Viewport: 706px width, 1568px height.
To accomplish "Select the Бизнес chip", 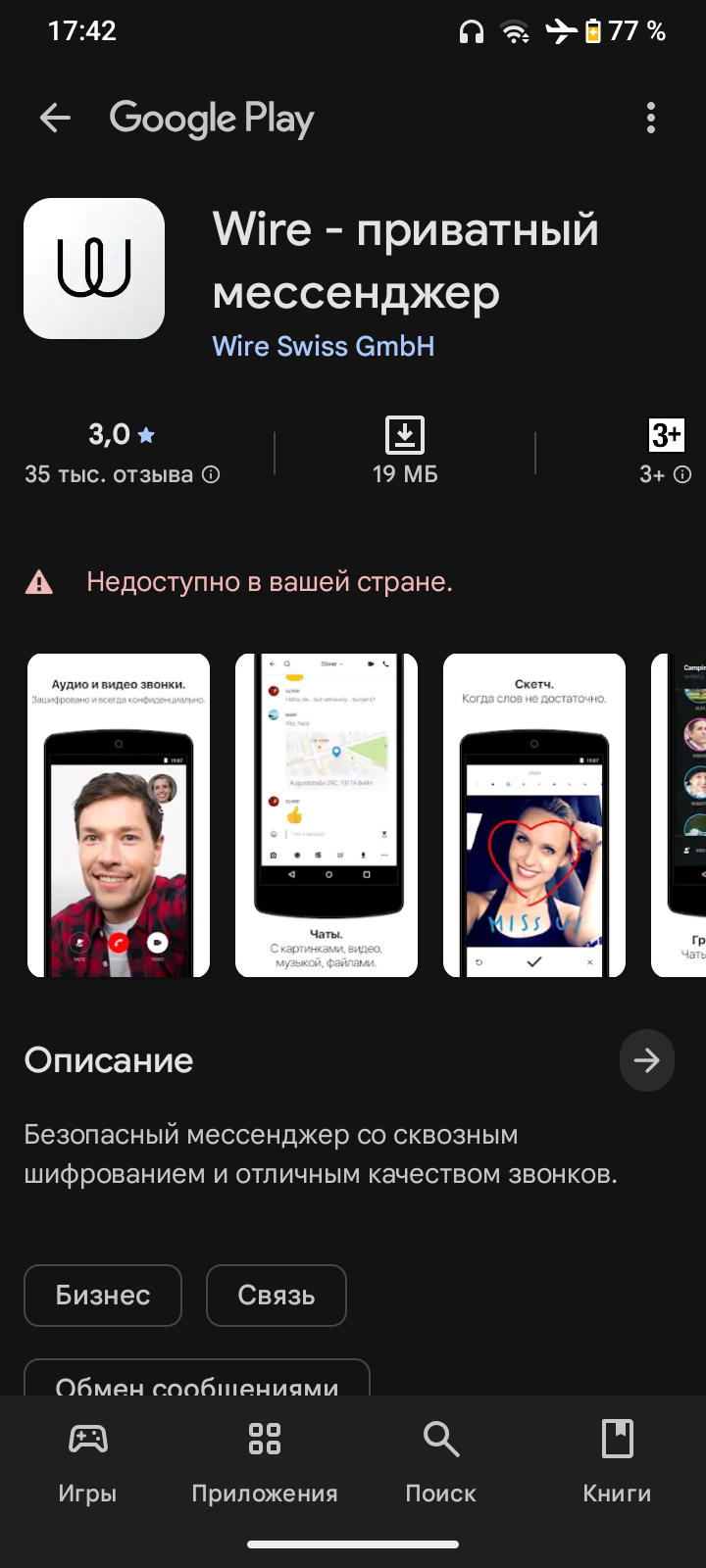I will pos(103,1295).
